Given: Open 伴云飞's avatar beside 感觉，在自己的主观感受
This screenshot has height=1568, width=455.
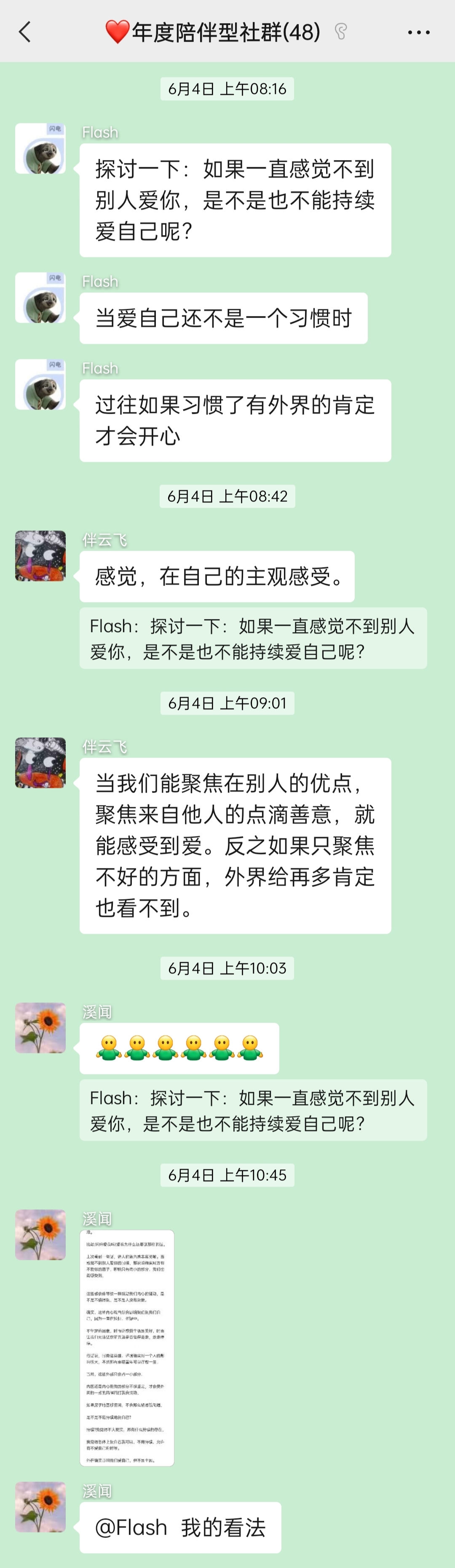Looking at the screenshot, I should (x=40, y=556).
